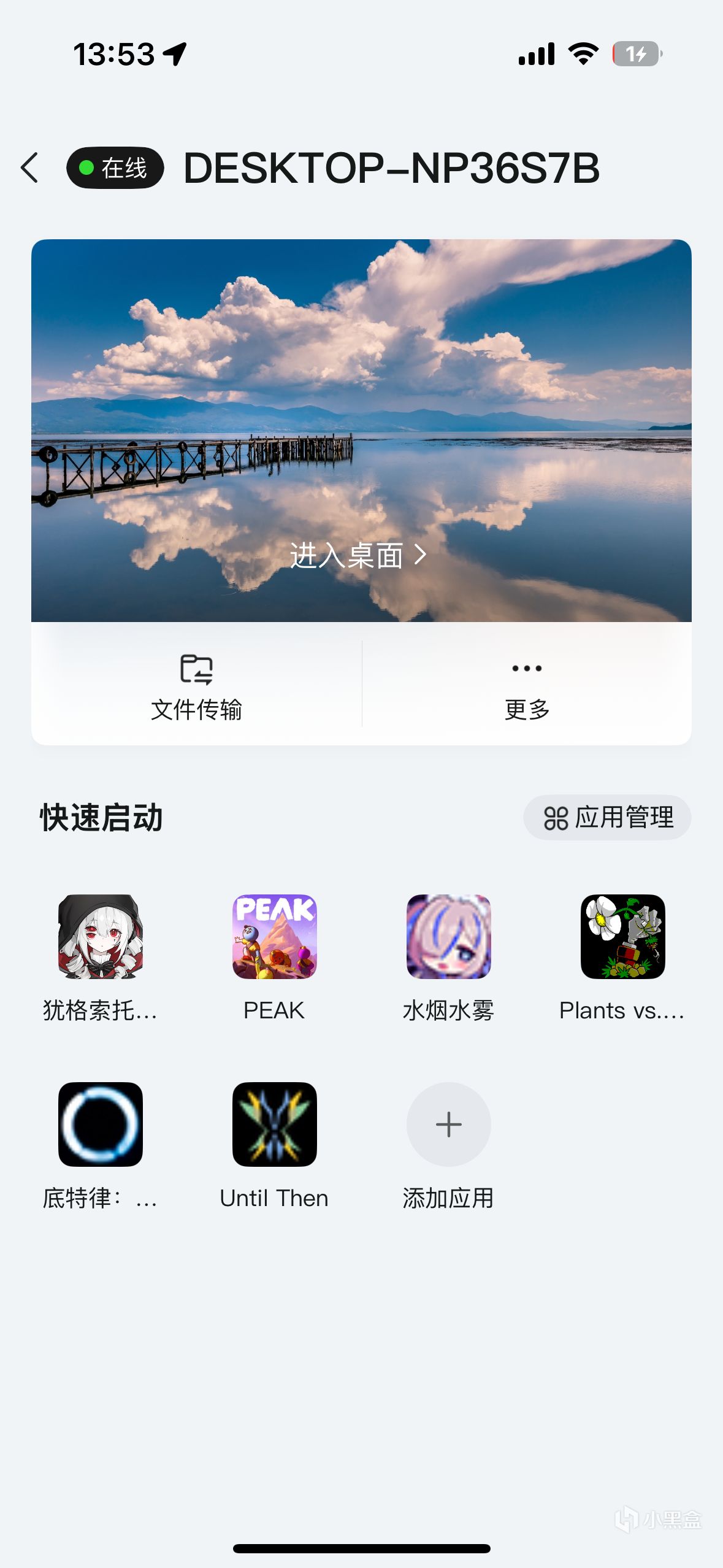Open 文件传输 file transfer
The height and width of the screenshot is (1568, 723).
(196, 686)
